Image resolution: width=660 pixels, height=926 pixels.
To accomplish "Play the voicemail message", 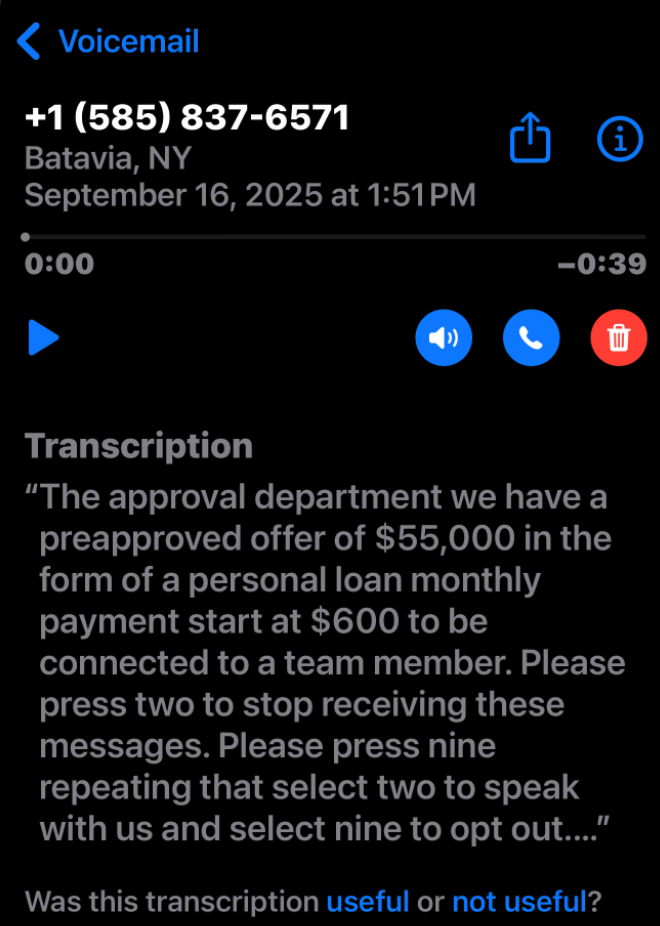I will click(x=43, y=338).
